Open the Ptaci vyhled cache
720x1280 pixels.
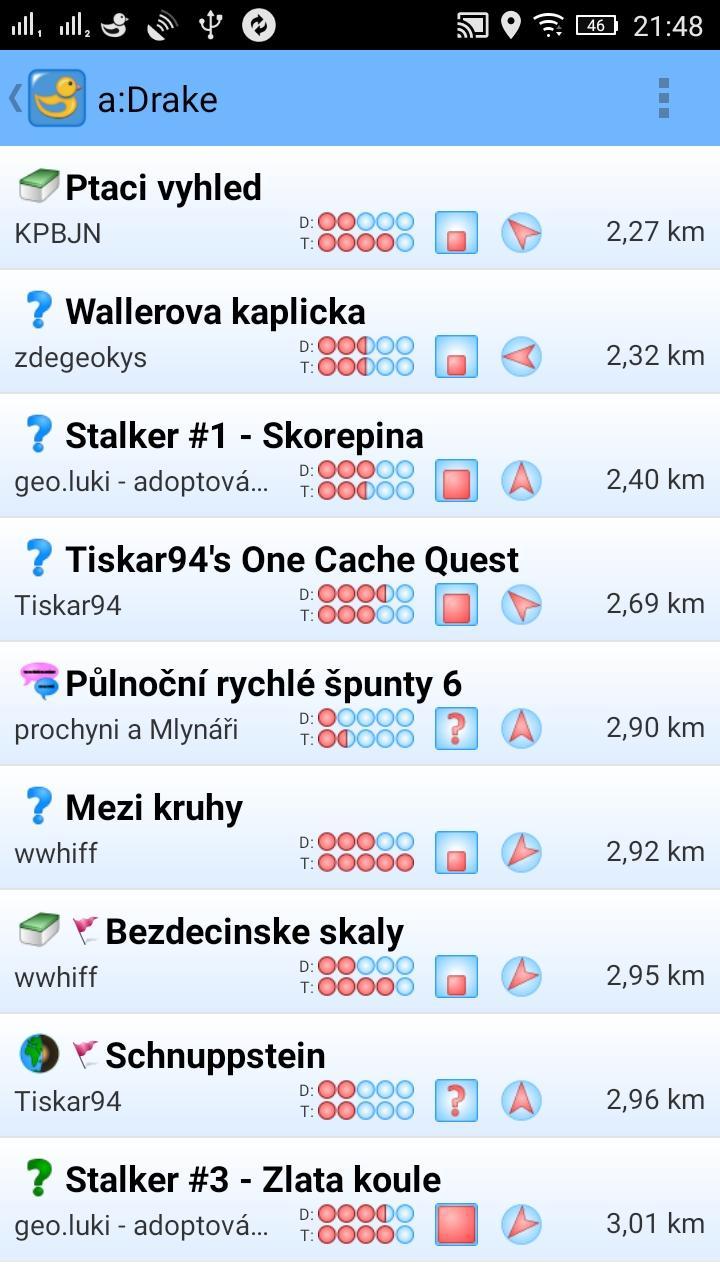(x=360, y=208)
